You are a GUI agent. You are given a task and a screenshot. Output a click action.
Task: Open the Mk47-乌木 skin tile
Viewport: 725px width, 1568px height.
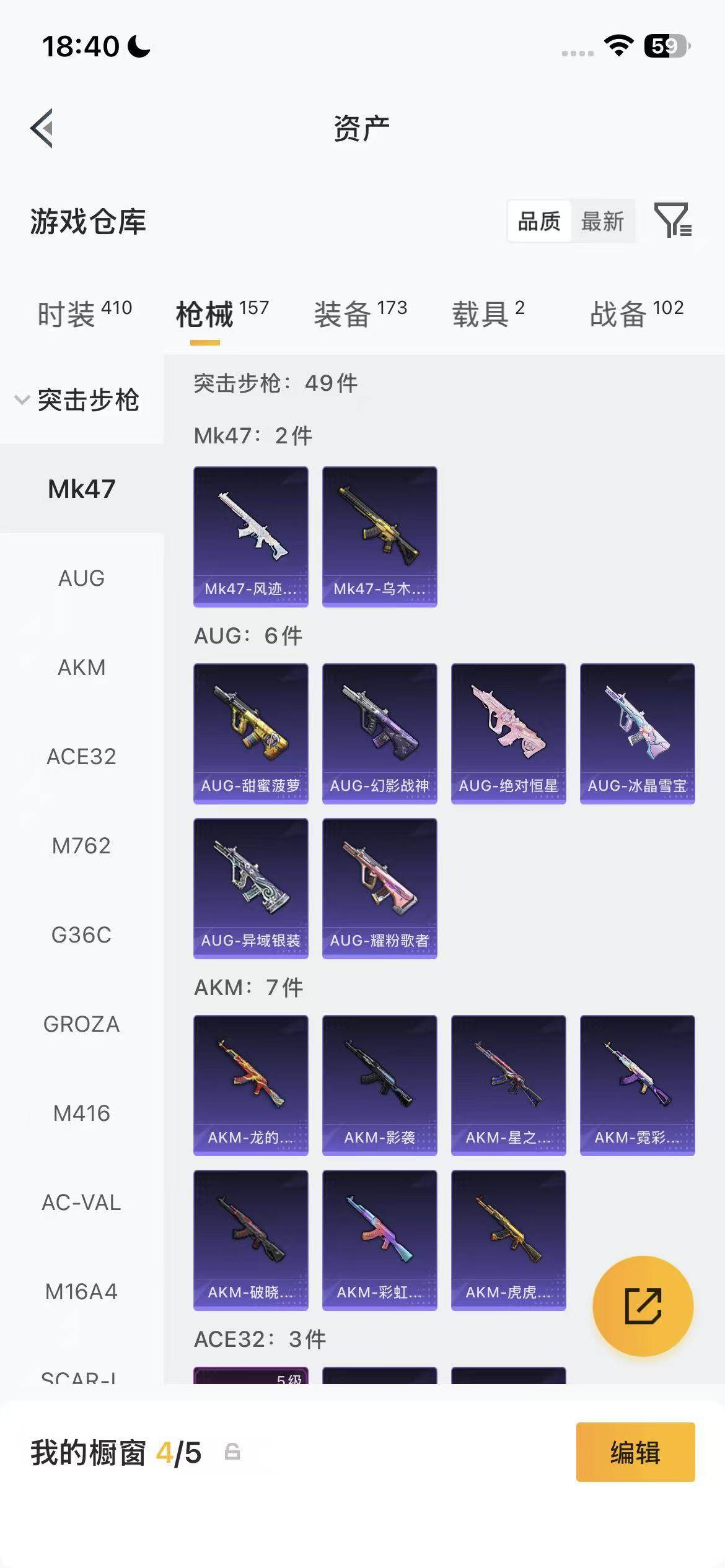[x=379, y=536]
